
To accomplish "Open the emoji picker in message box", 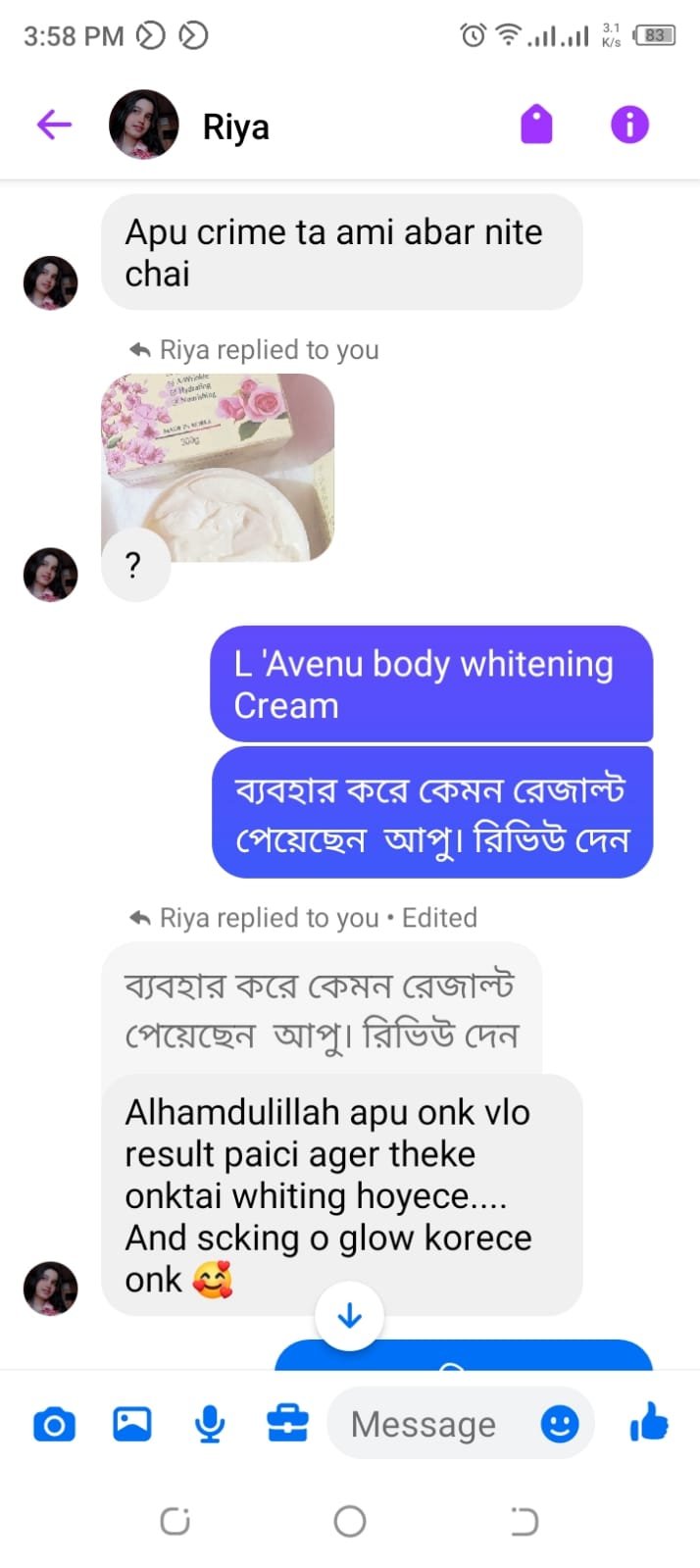I will 560,1424.
